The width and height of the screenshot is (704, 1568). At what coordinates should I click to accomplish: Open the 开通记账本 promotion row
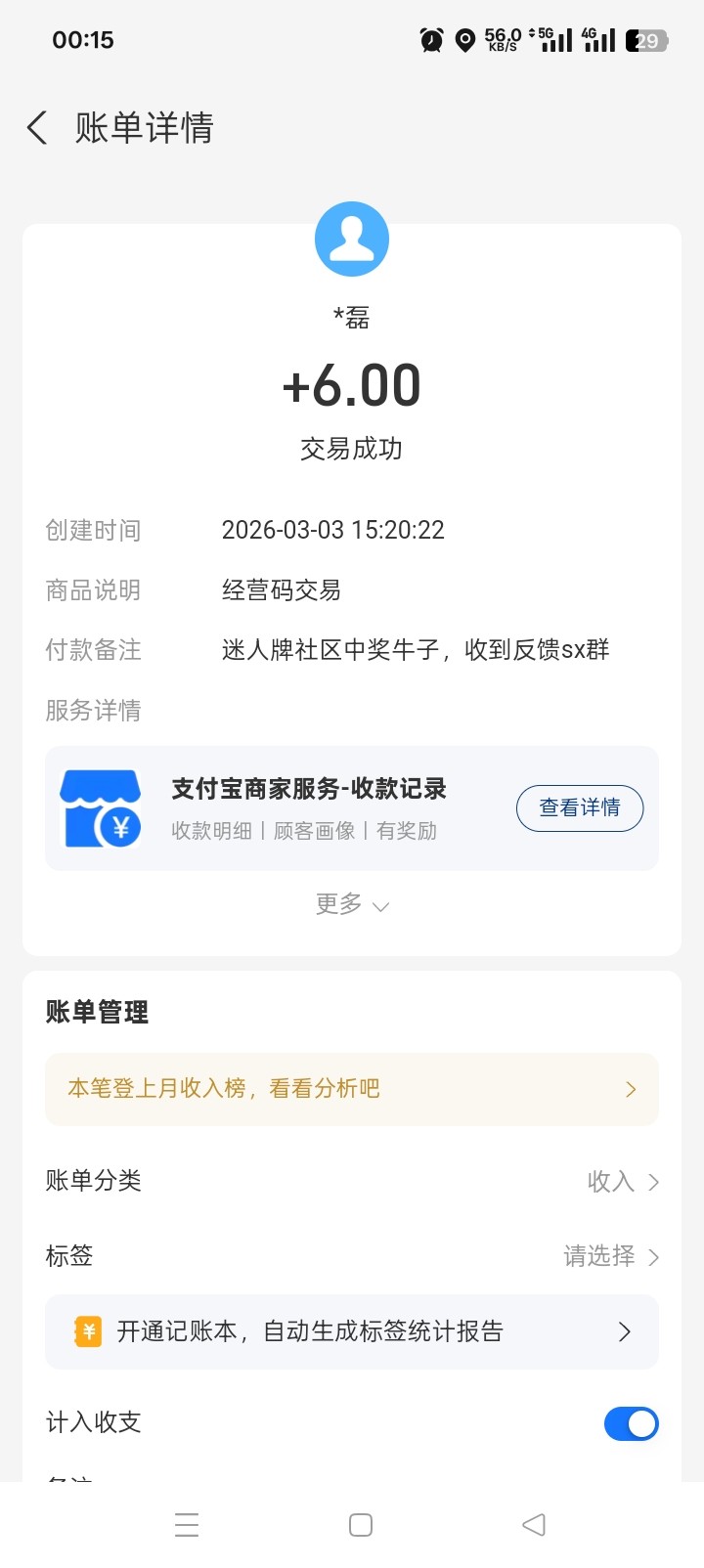[352, 1331]
